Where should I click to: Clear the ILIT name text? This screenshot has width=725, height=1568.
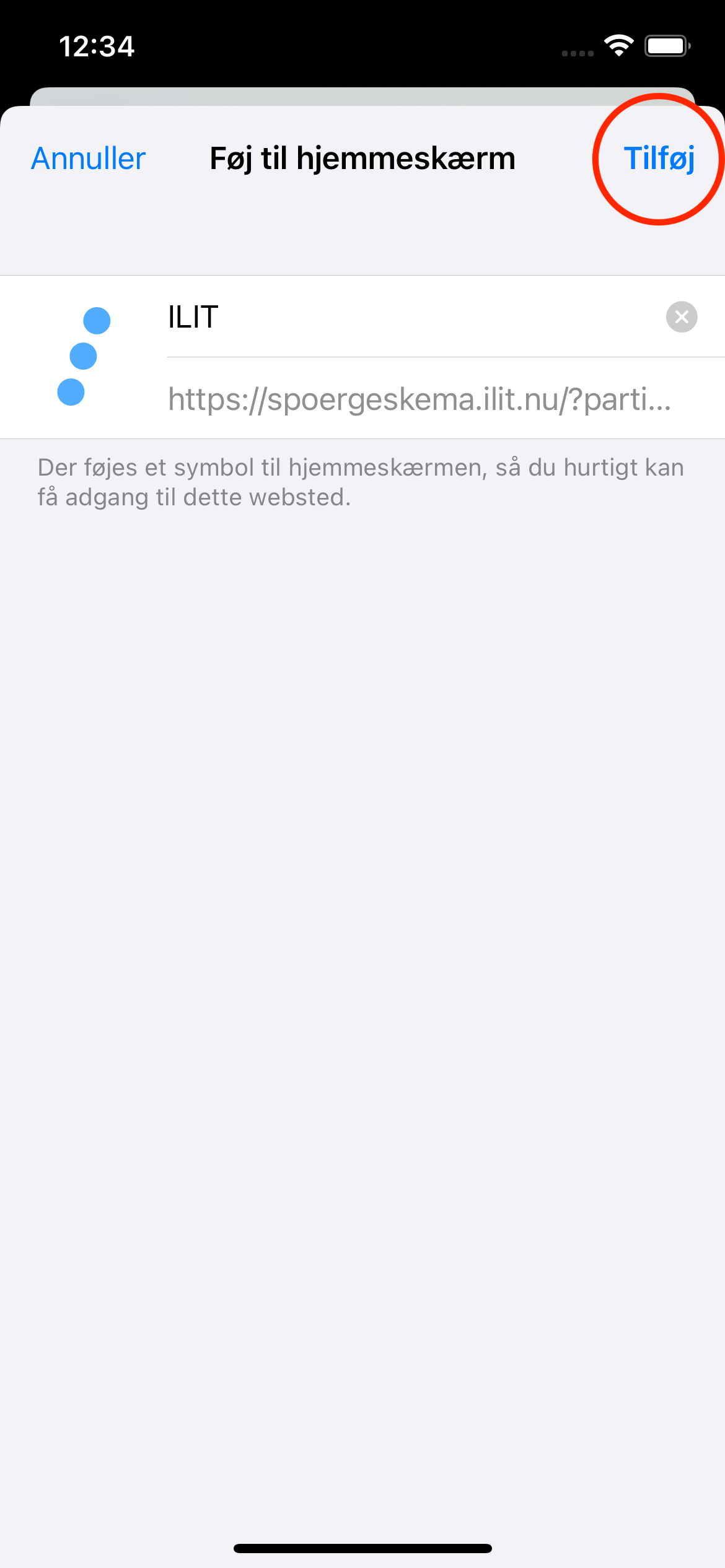(x=682, y=317)
